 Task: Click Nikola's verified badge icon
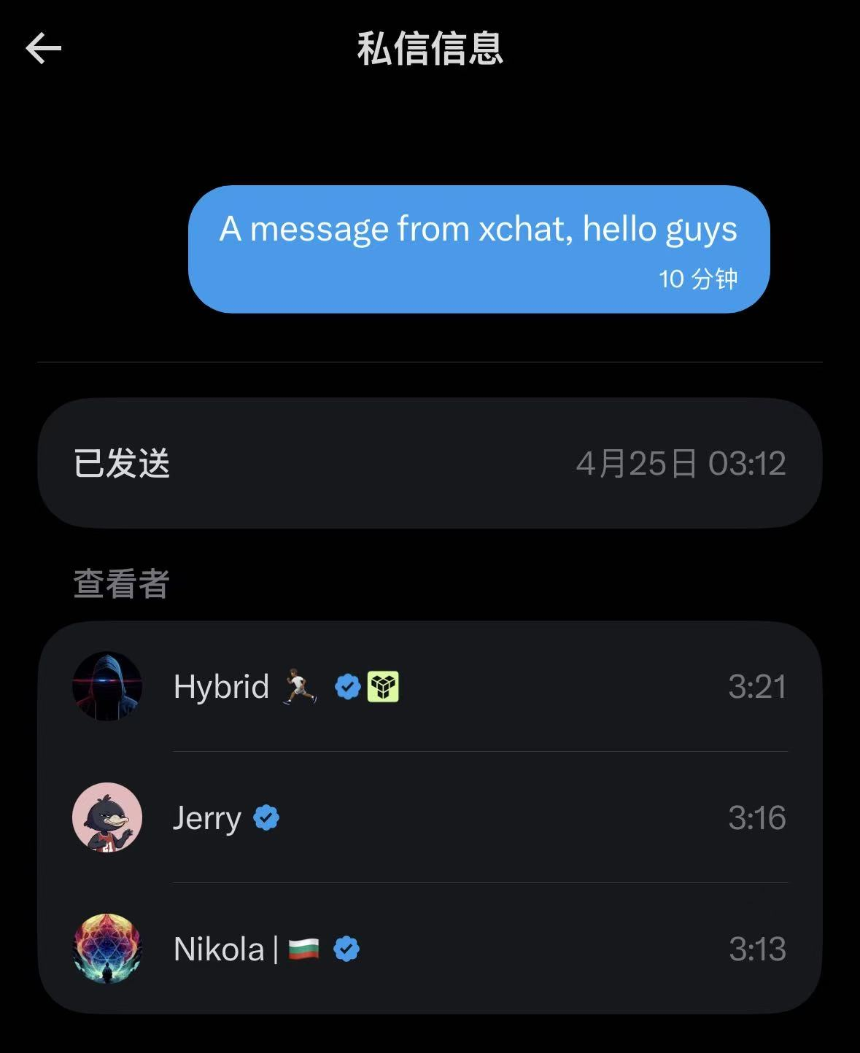345,949
